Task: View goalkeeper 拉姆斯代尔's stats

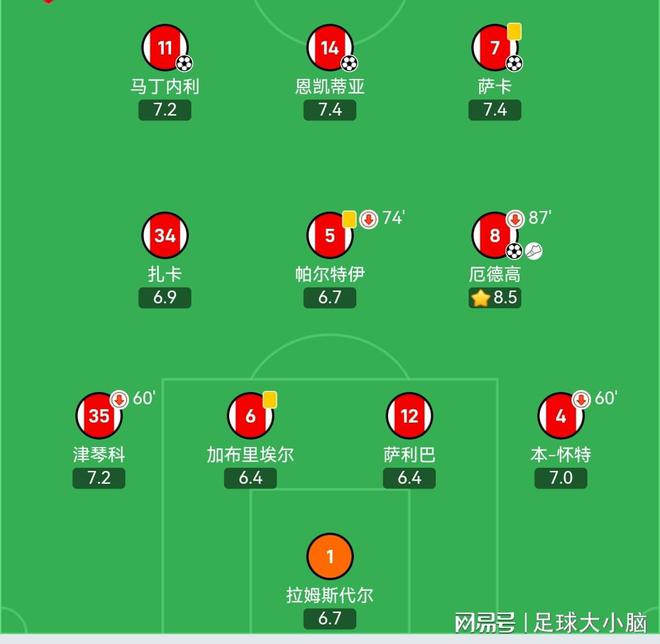Action: coord(330,556)
